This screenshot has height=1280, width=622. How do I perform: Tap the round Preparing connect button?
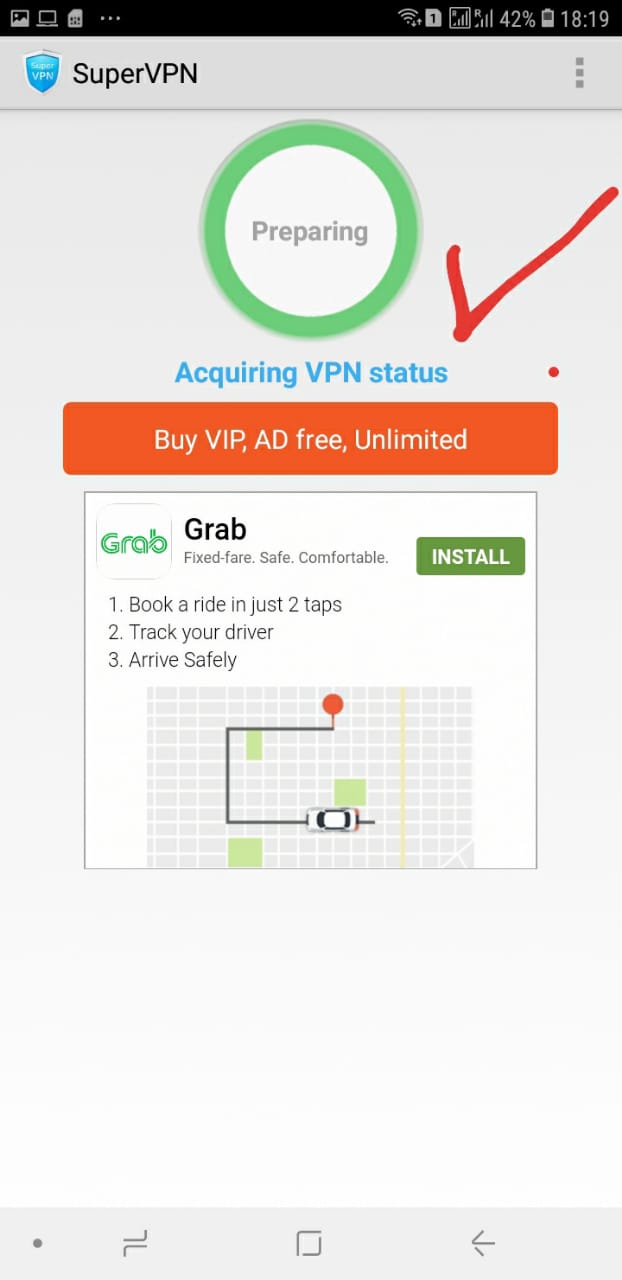click(310, 232)
